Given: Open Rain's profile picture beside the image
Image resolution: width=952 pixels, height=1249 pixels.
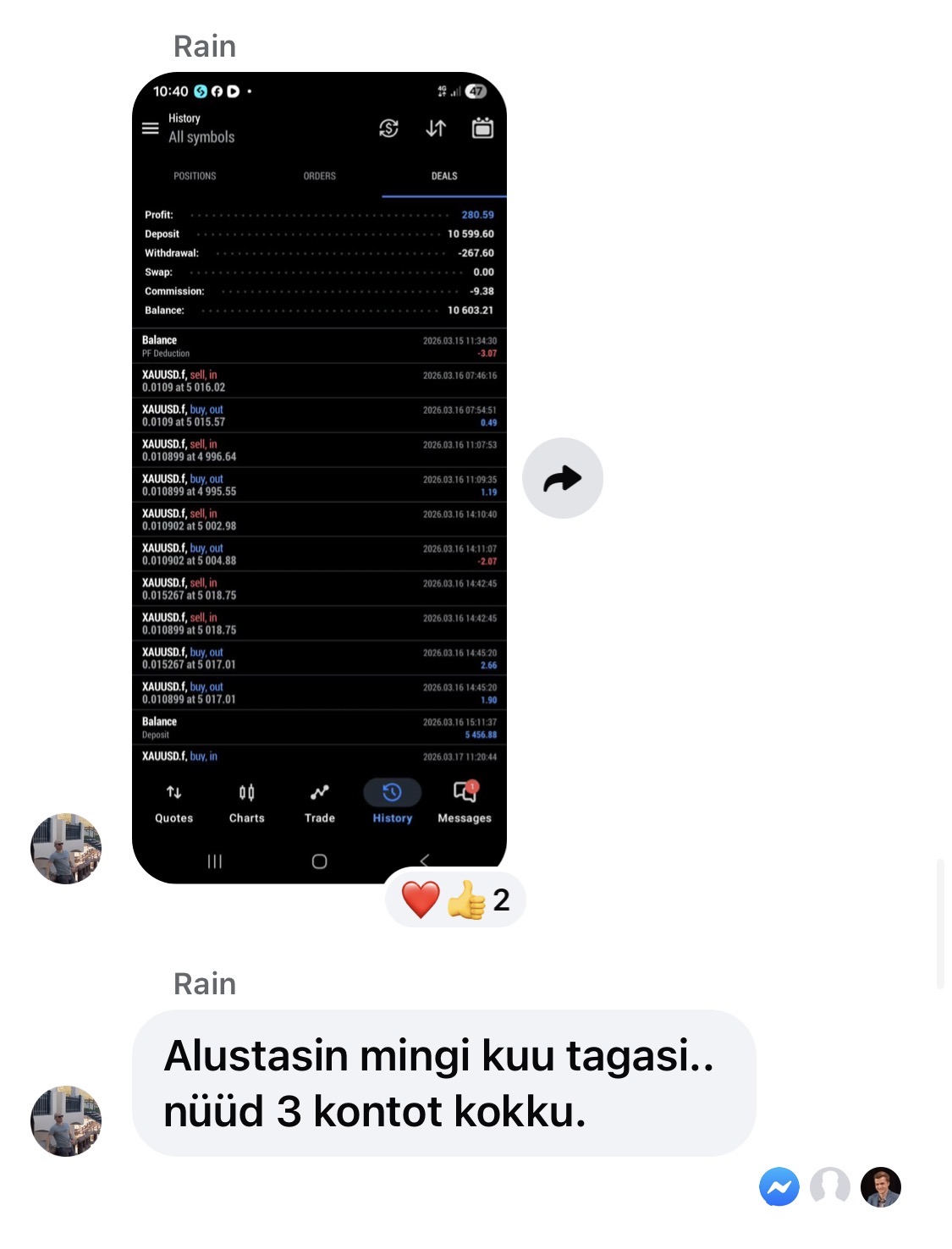Looking at the screenshot, I should pyautogui.click(x=66, y=849).
